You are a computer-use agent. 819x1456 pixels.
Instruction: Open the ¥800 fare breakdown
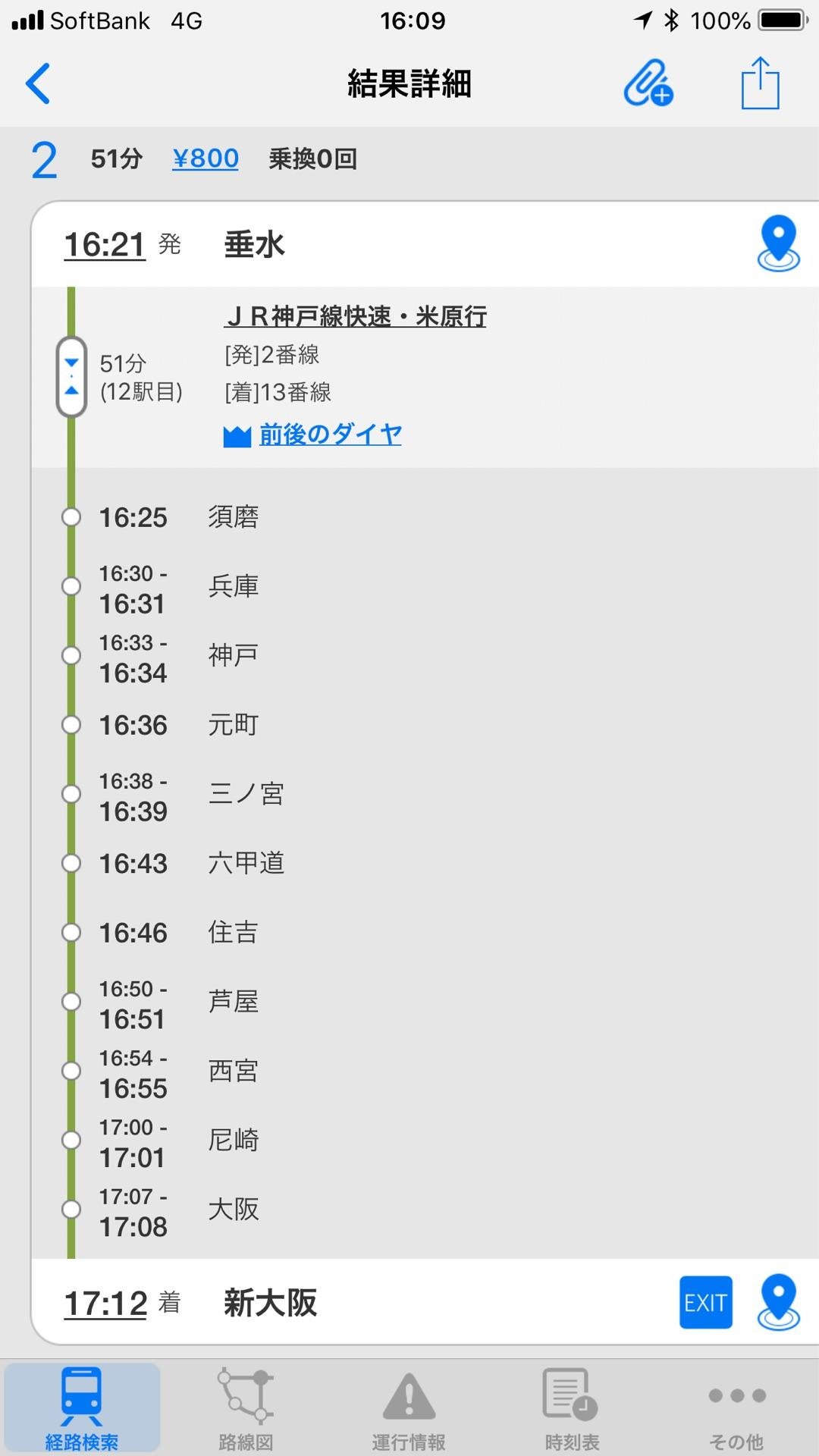point(205,158)
